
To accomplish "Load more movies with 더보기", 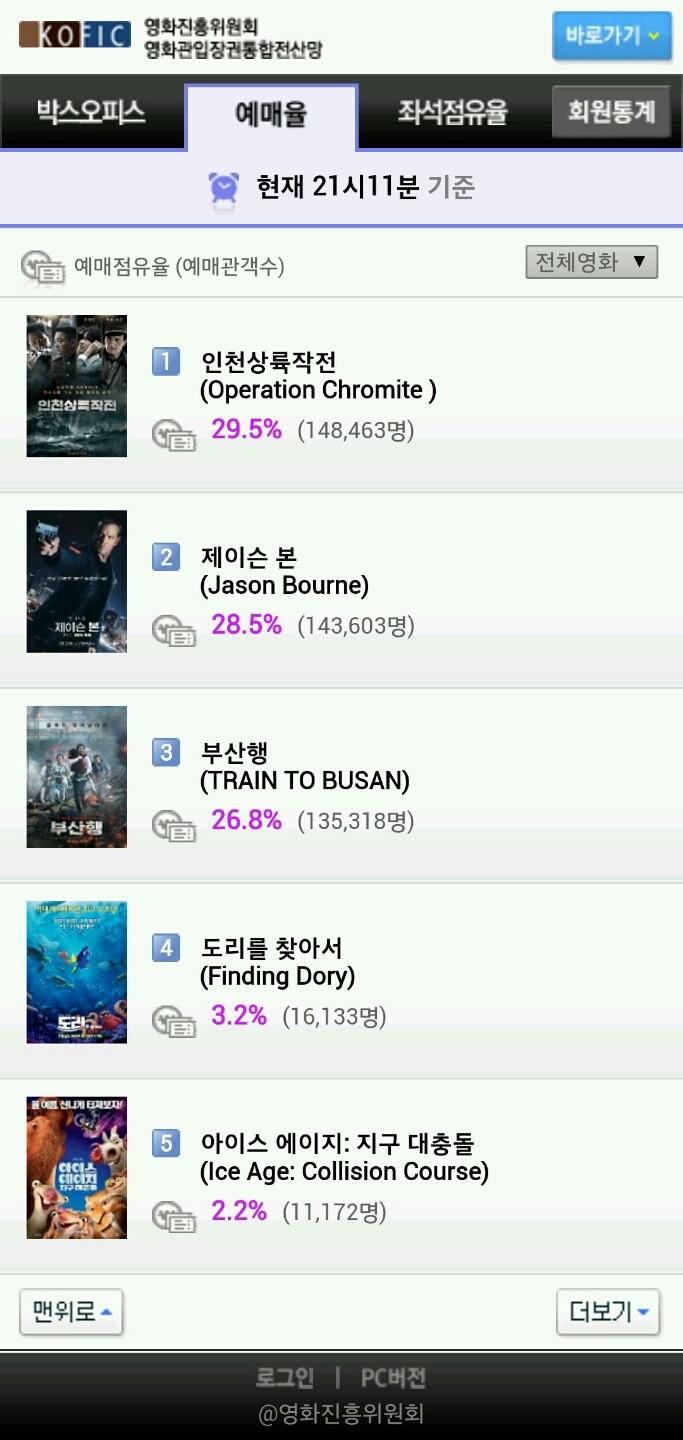I will pos(608,1311).
